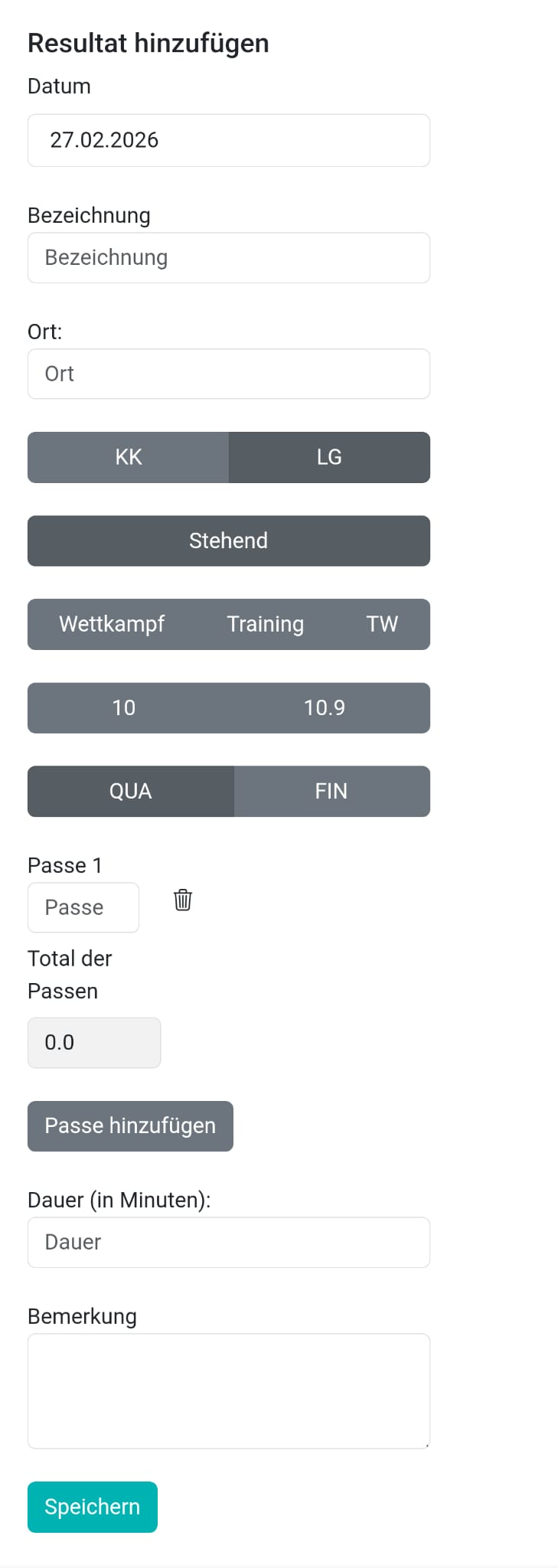Enable decimal scoring with 10.9
Screen dimensions: 558x1568
click(x=325, y=707)
